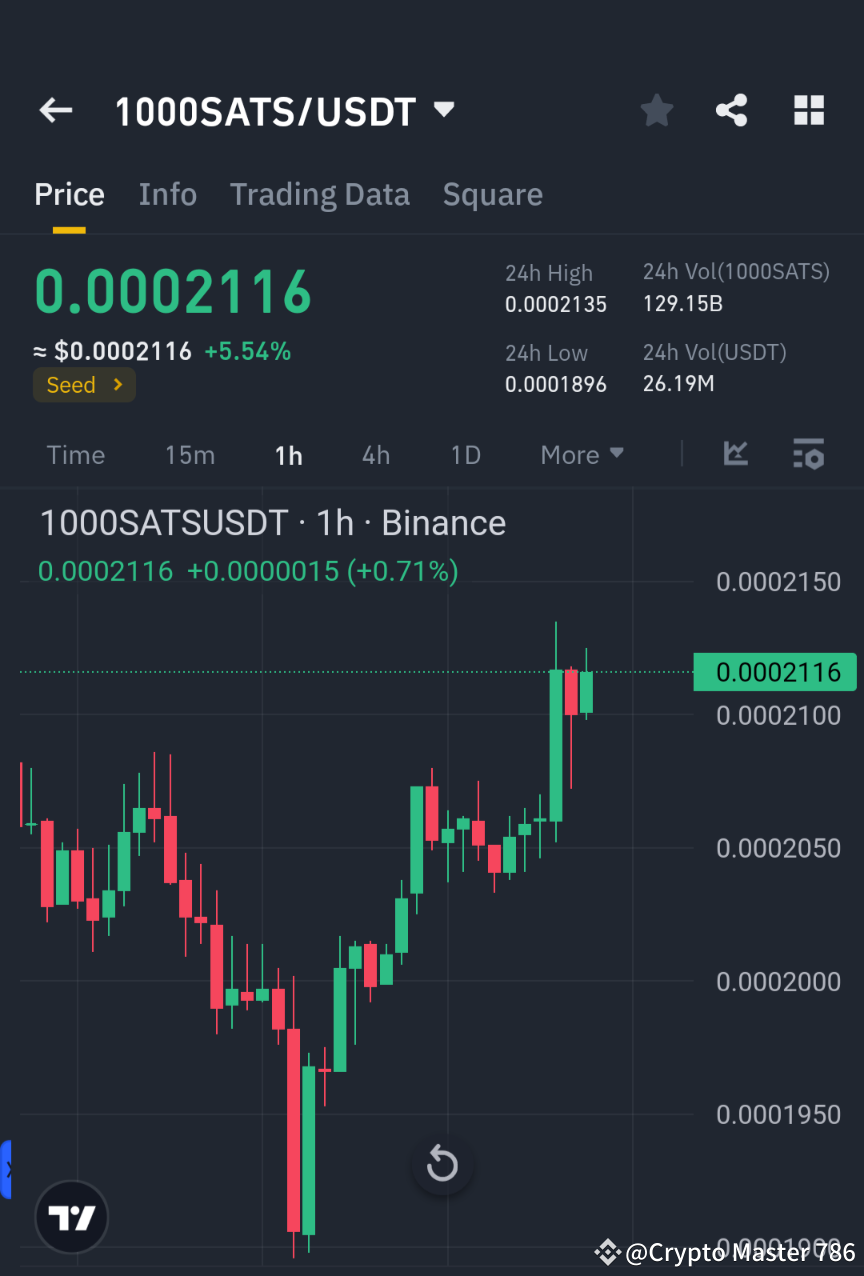Click the green current price label 0.0002116

coord(775,672)
